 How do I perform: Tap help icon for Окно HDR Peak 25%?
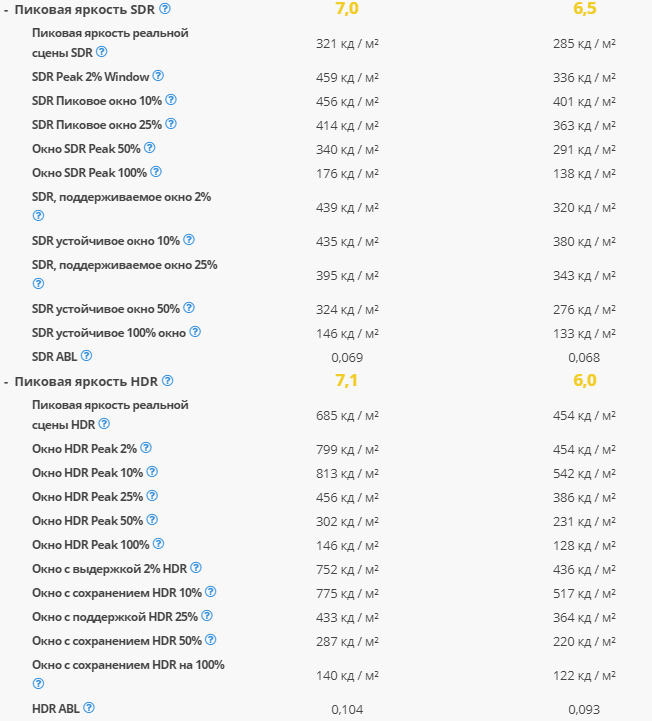(152, 496)
